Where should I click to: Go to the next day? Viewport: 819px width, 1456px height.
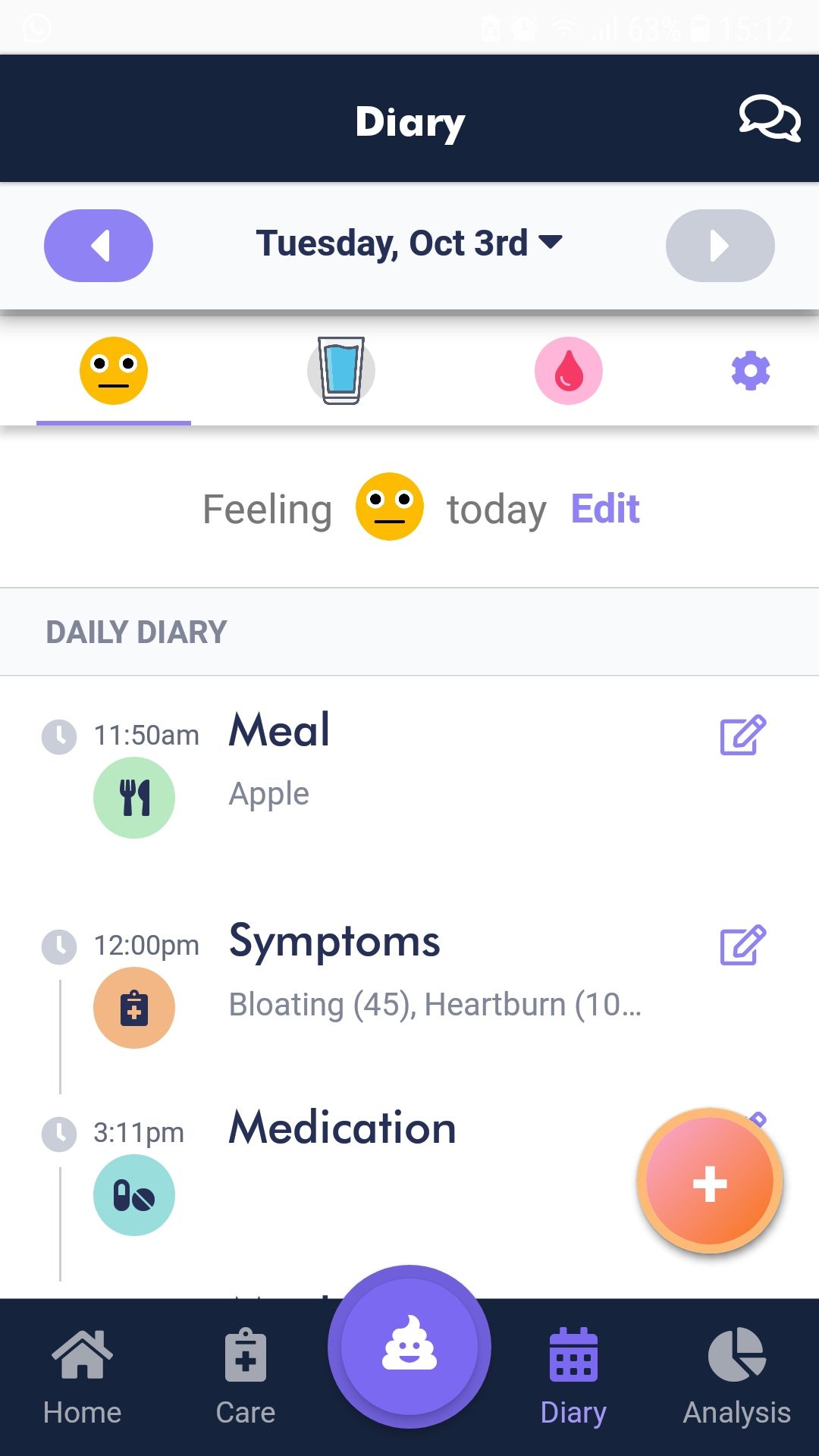[x=720, y=246]
